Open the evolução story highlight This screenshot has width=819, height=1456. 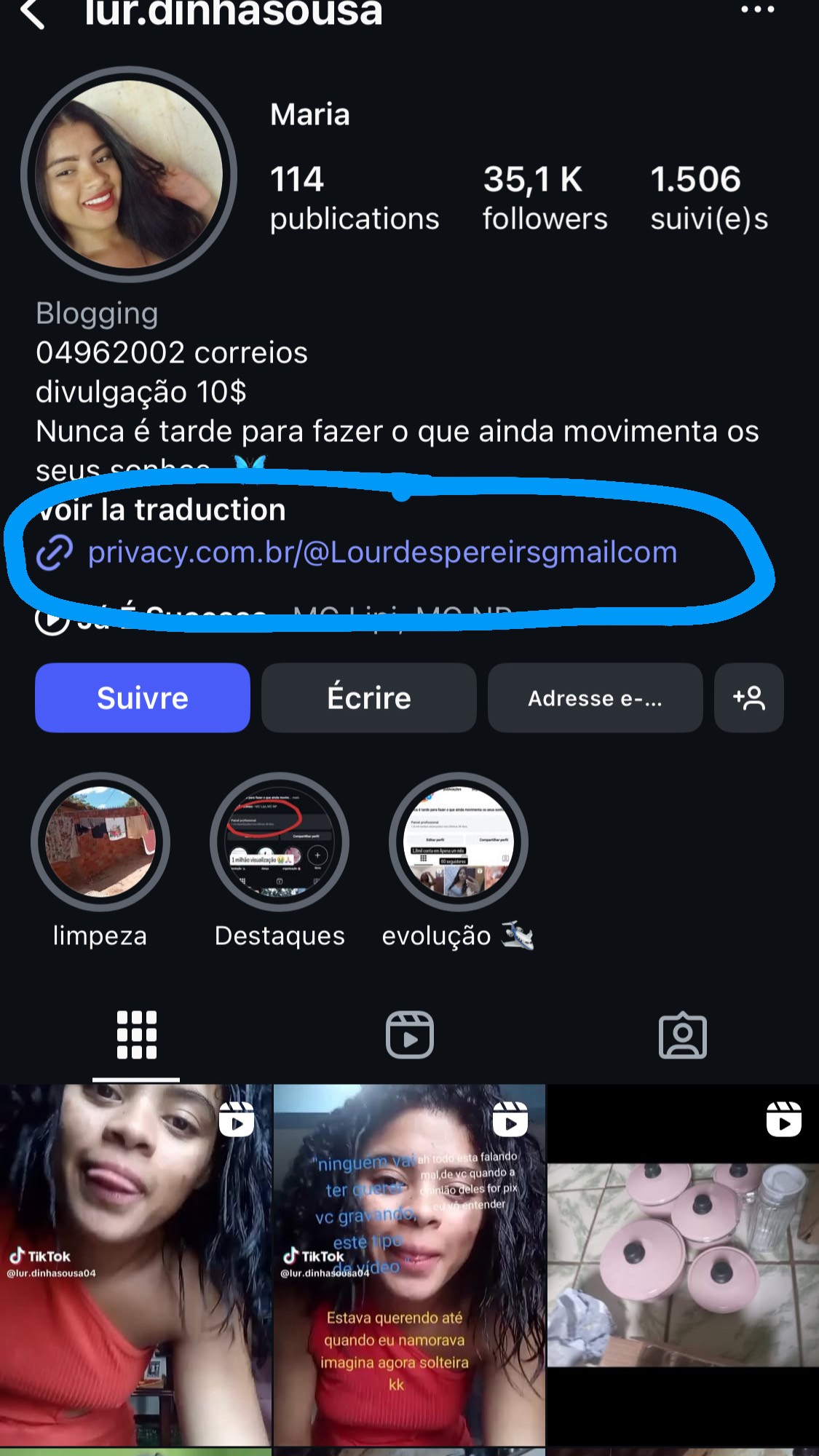coord(459,842)
